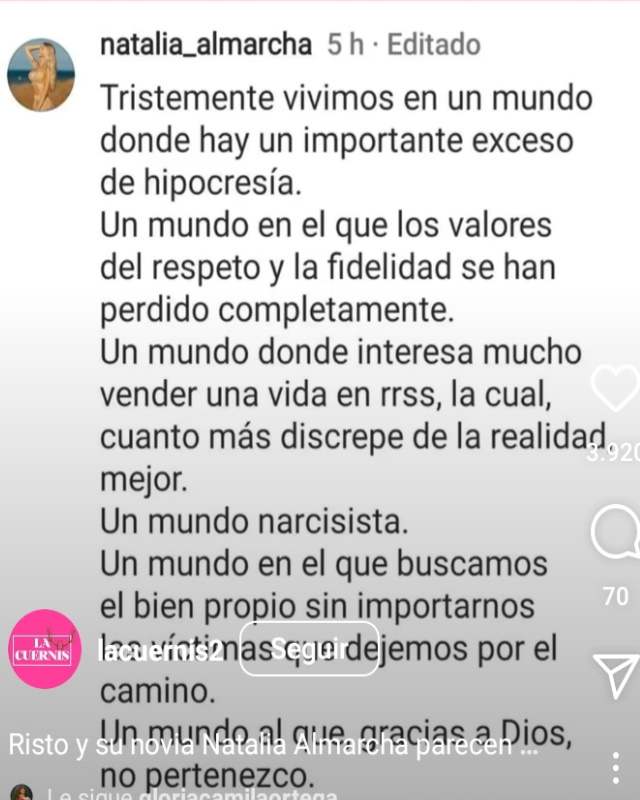Open the lacuernis2 profile picture

[x=46, y=649]
